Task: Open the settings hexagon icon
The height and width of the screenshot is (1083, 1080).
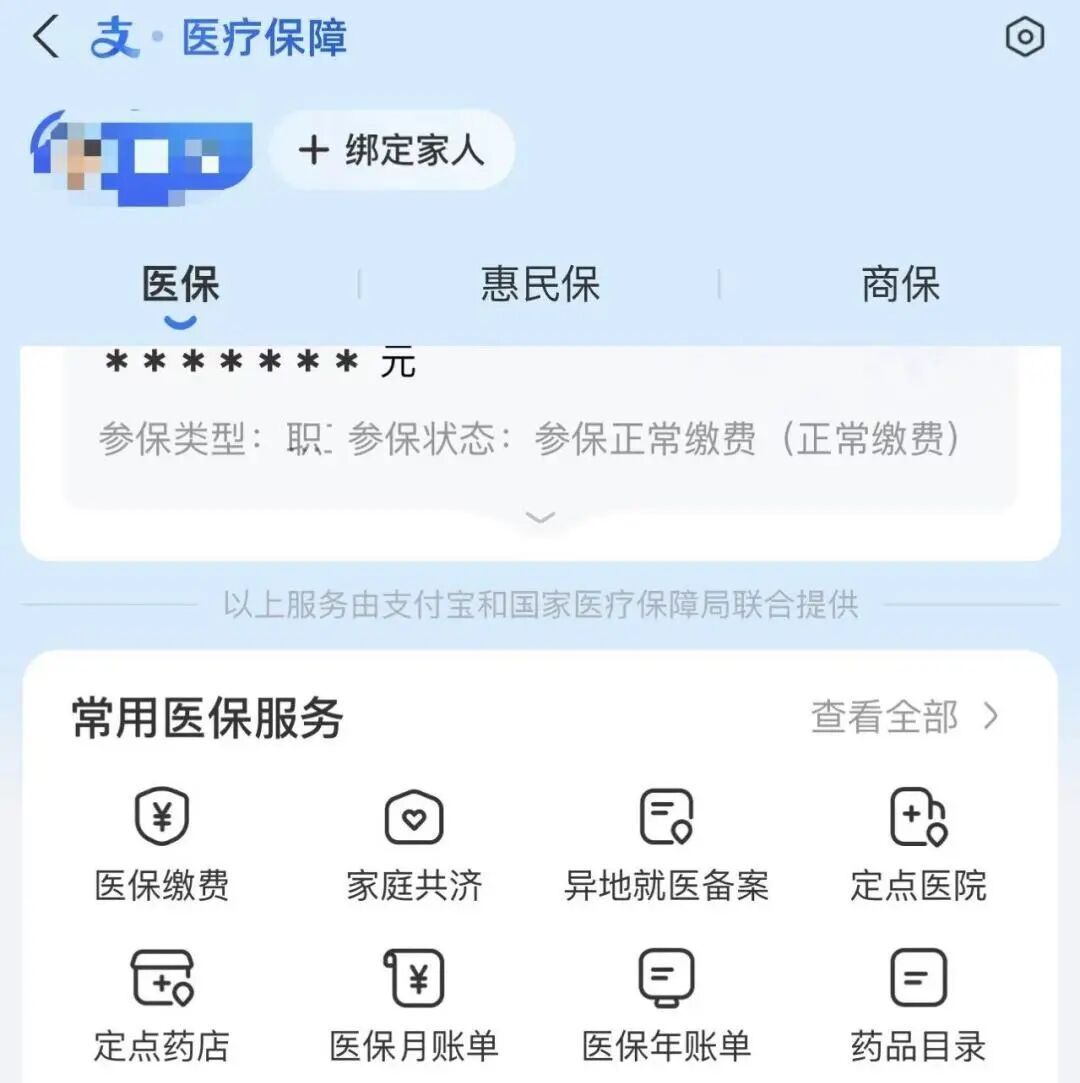Action: [x=1024, y=38]
